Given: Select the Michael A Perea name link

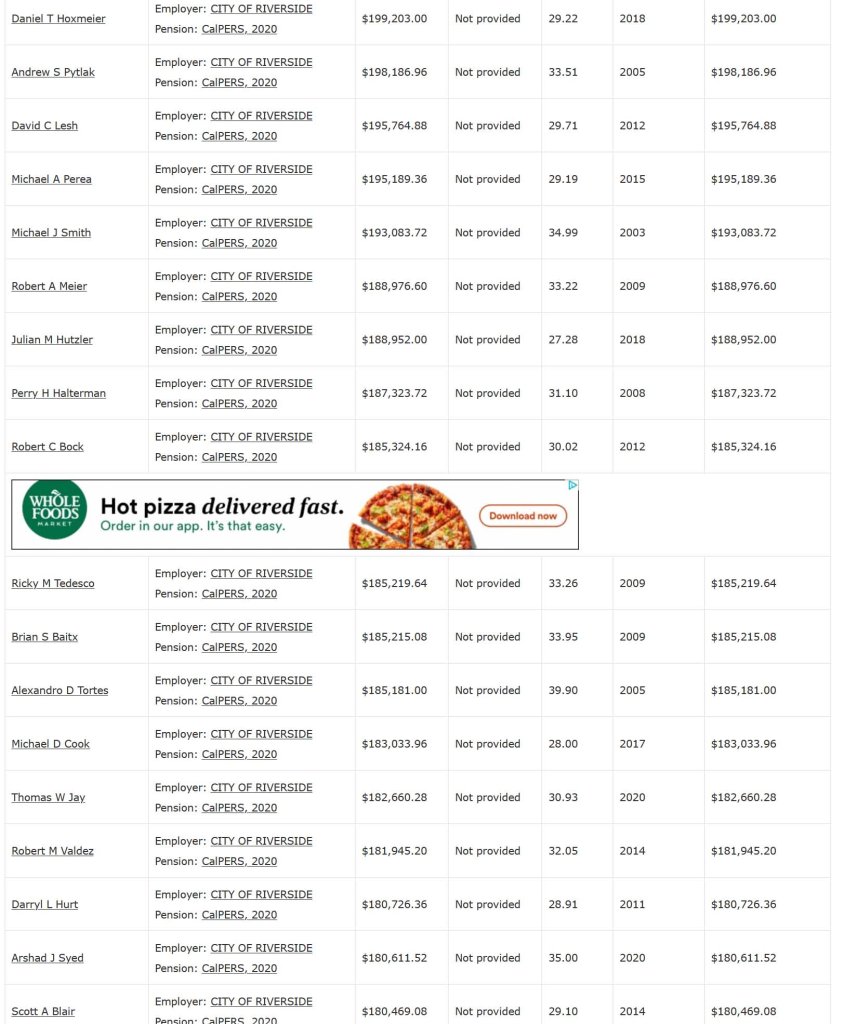Looking at the screenshot, I should pyautogui.click(x=51, y=179).
